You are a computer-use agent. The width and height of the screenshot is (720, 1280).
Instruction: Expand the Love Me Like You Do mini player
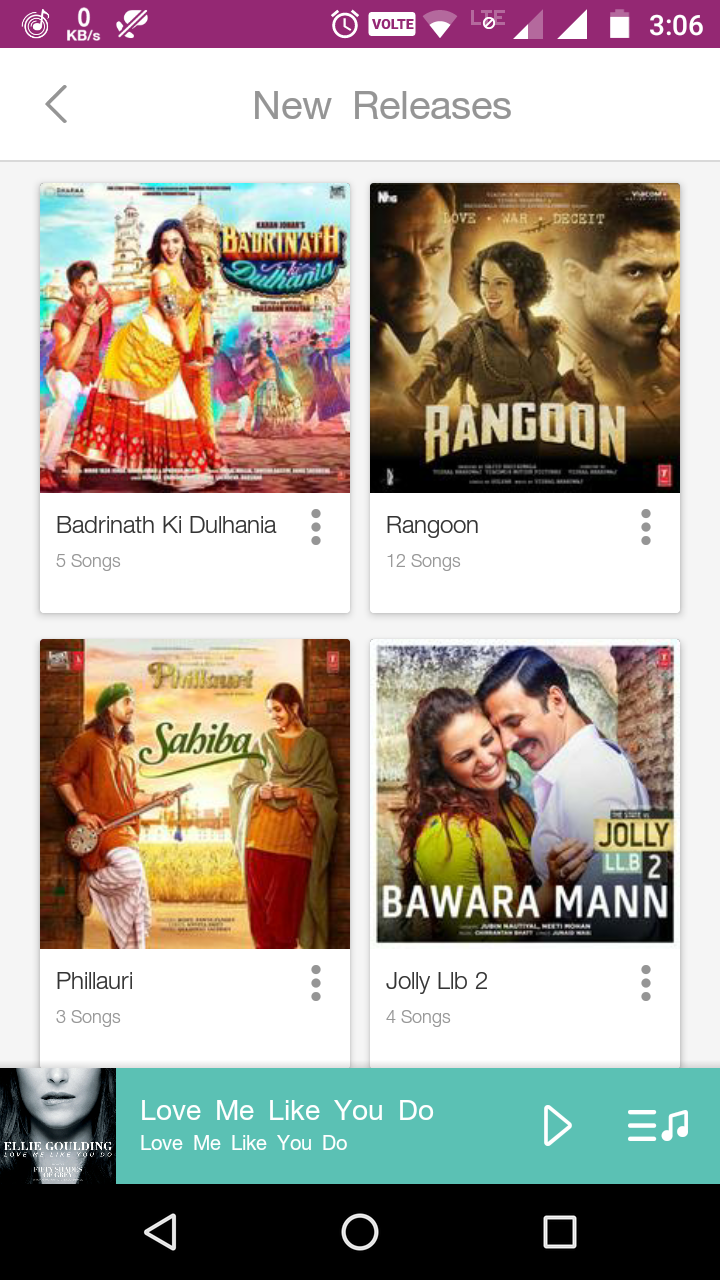(300, 1126)
